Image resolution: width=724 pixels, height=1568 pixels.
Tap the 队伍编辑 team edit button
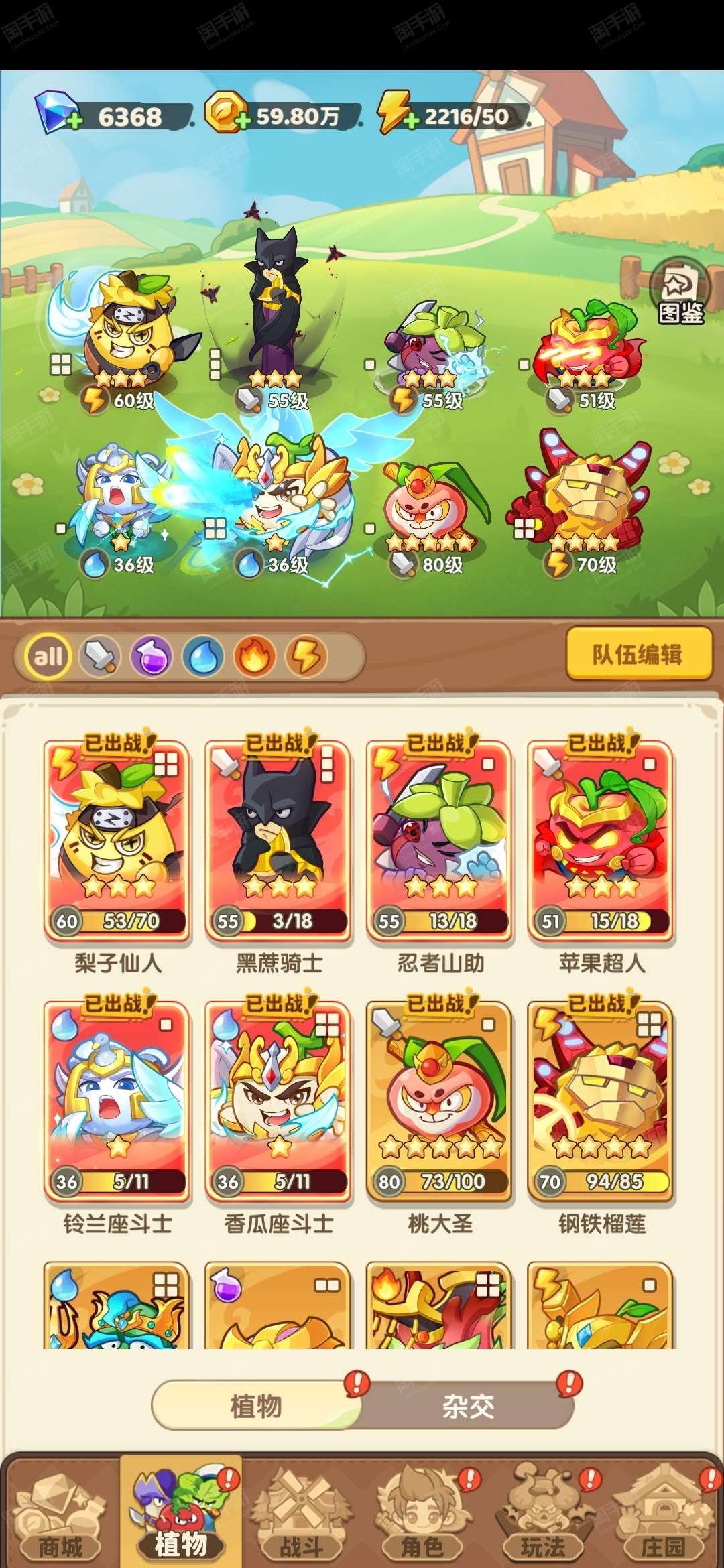click(639, 653)
